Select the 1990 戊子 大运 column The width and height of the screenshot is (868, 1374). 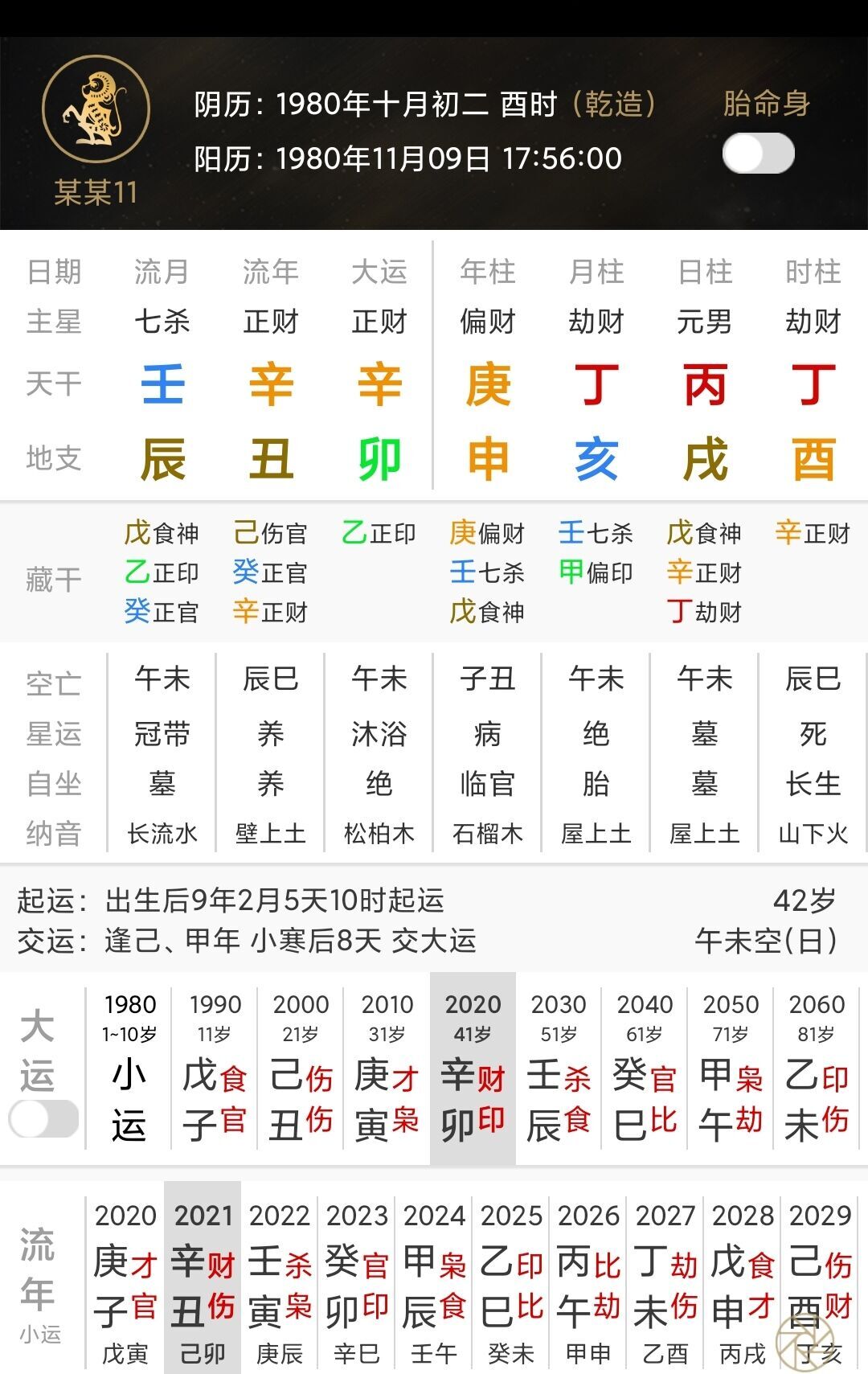coord(215,1069)
